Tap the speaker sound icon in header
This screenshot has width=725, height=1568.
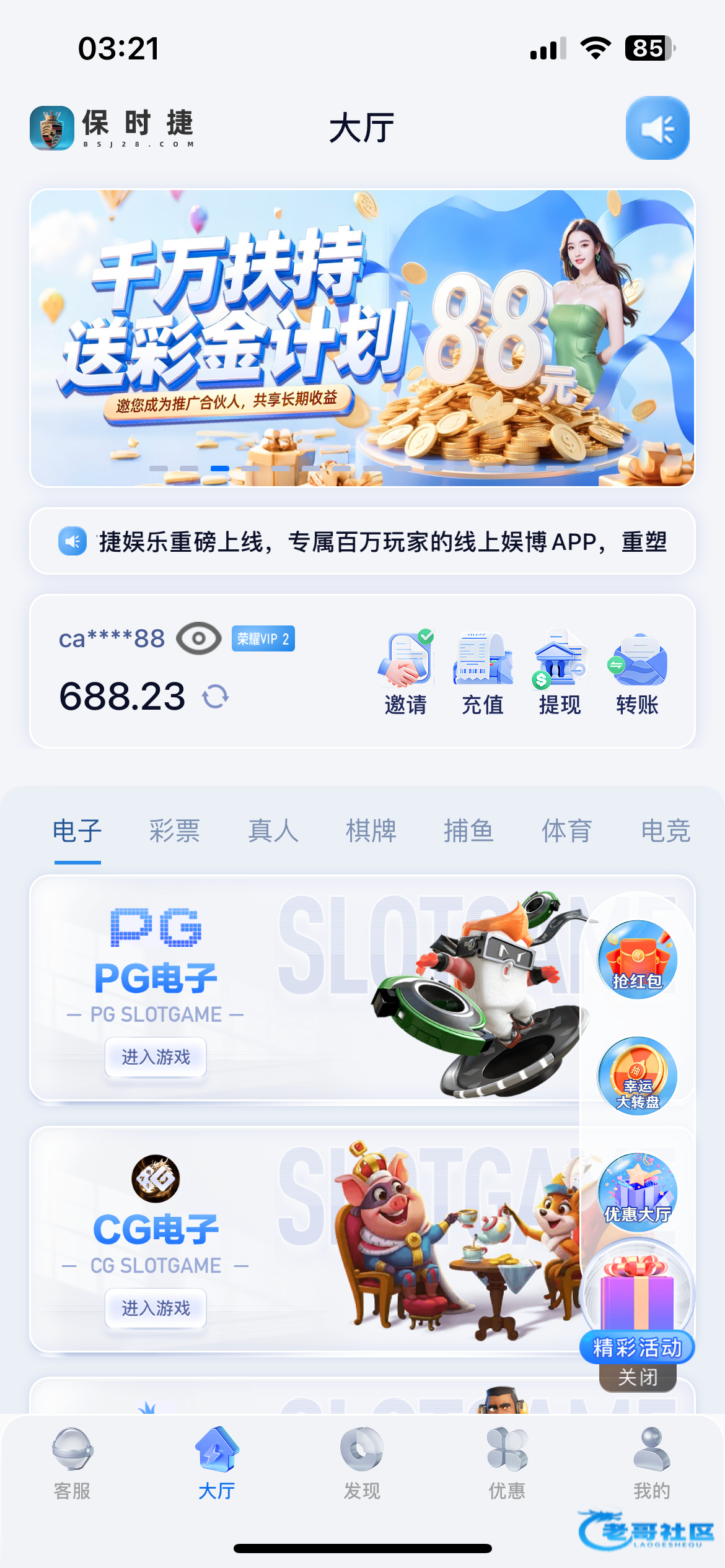click(x=657, y=128)
